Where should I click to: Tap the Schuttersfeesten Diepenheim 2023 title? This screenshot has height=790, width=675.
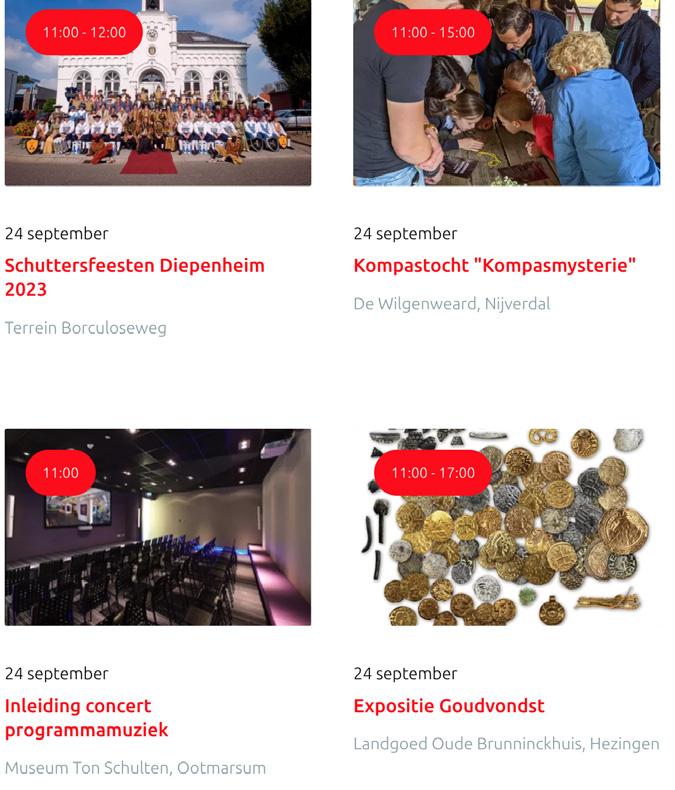pyautogui.click(x=134, y=277)
